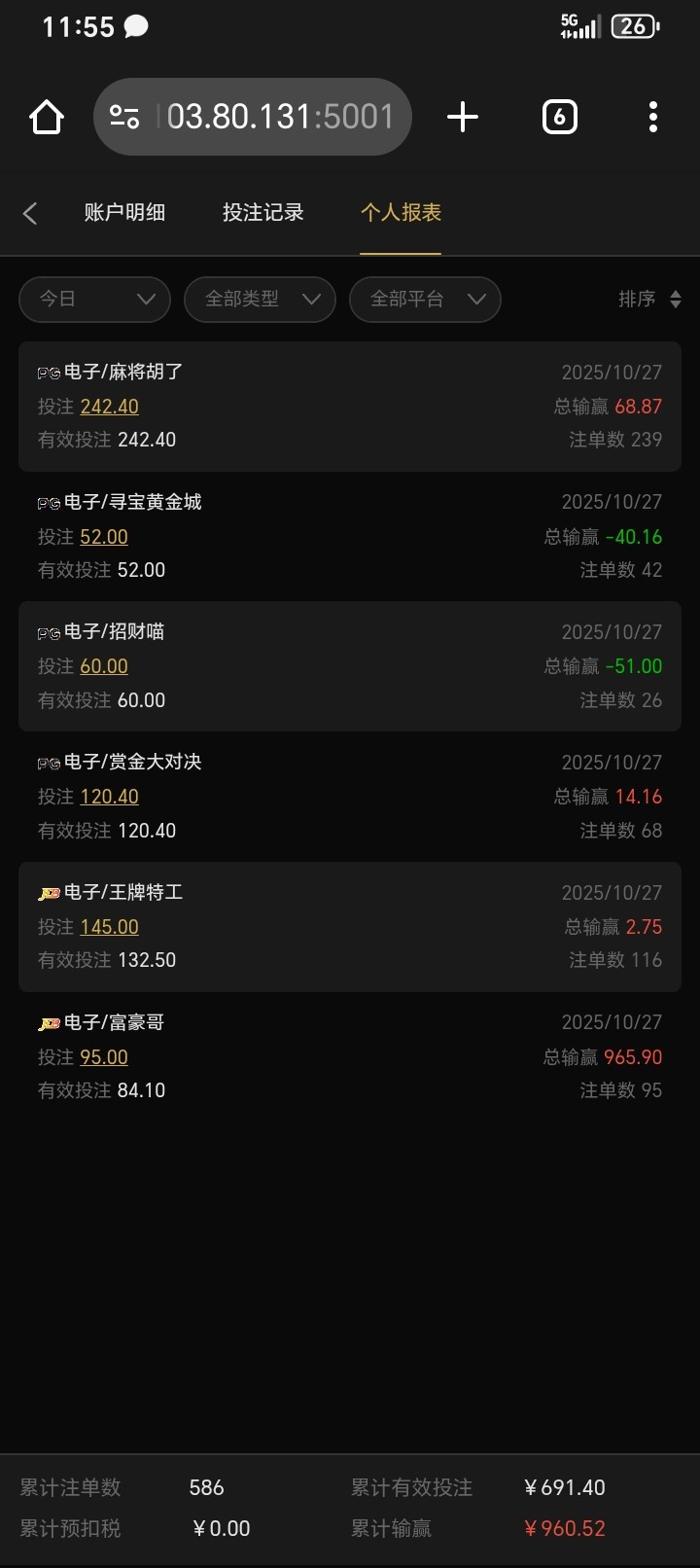
Task: Switch to the 投注记录 tab
Action: 262,213
